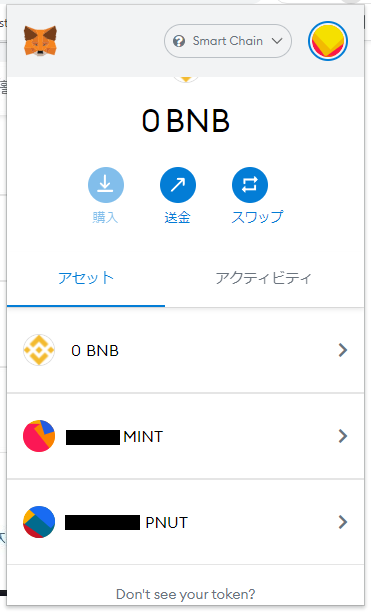This screenshot has width=371, height=614.
Task: Open the MINT token row
Action: point(185,436)
